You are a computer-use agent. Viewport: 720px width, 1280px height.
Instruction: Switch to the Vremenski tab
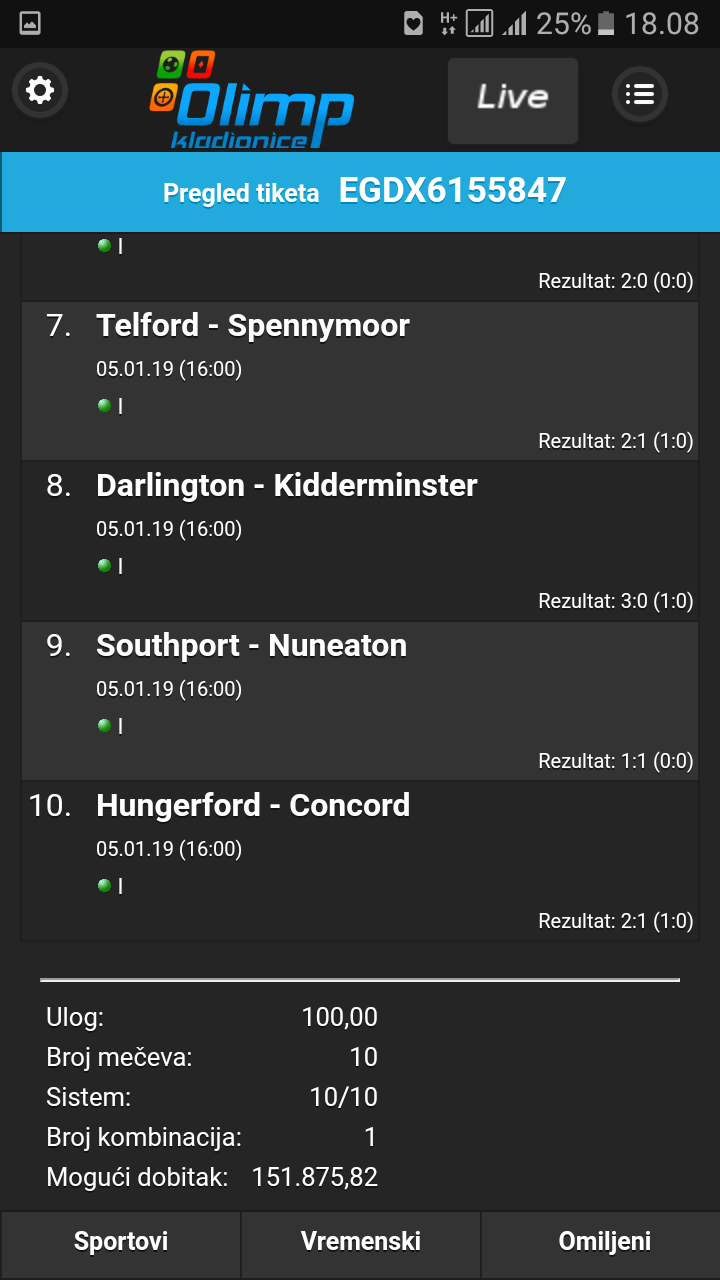point(360,1242)
